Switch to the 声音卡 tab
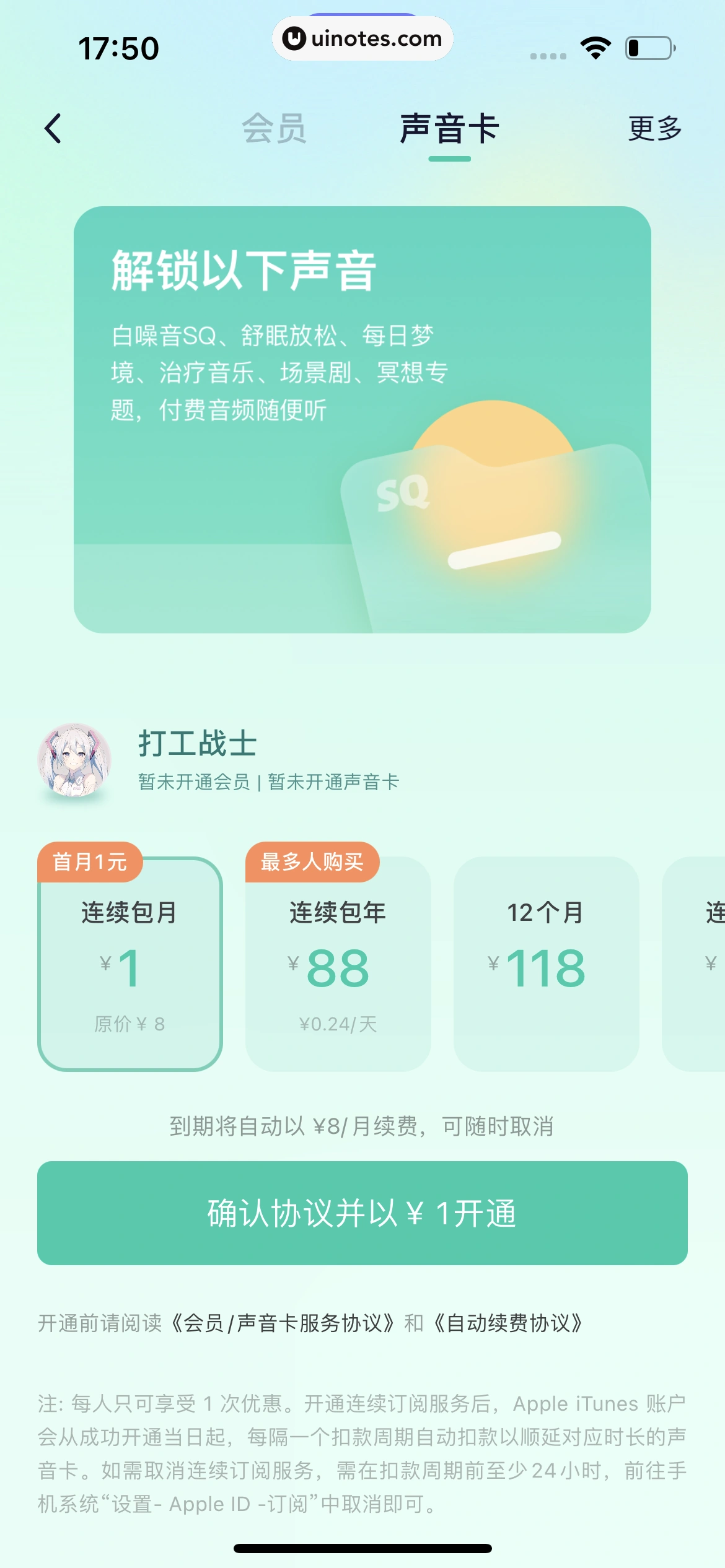Viewport: 725px width, 1568px height. tap(450, 128)
